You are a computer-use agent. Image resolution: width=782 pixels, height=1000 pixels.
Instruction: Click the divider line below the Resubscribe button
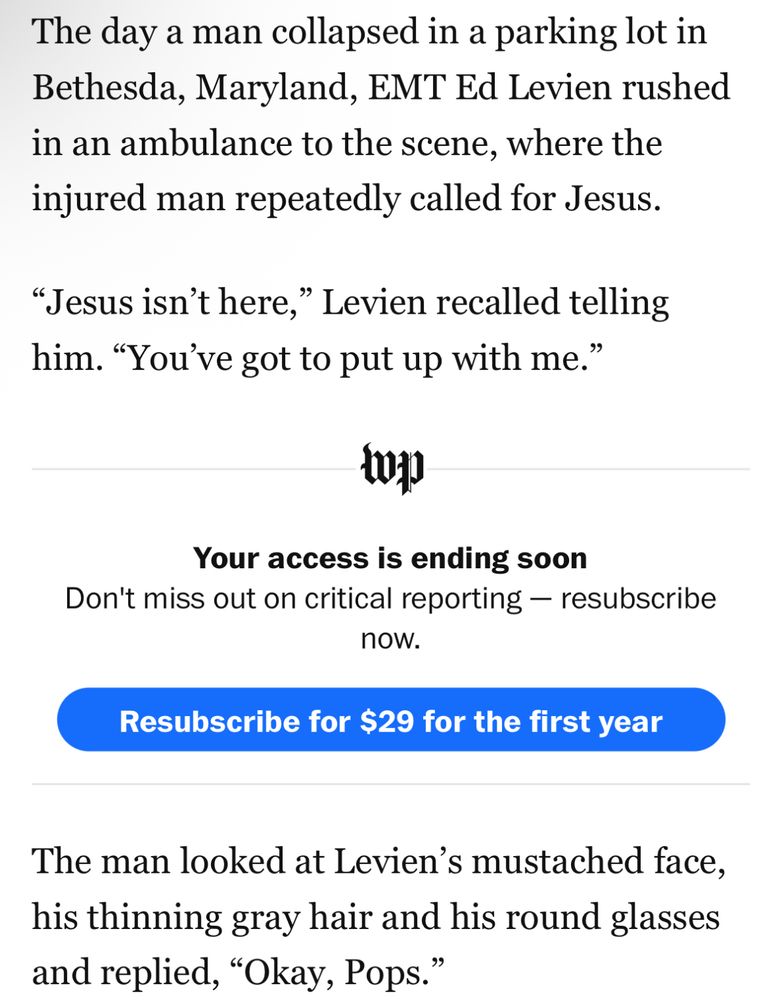click(x=391, y=781)
